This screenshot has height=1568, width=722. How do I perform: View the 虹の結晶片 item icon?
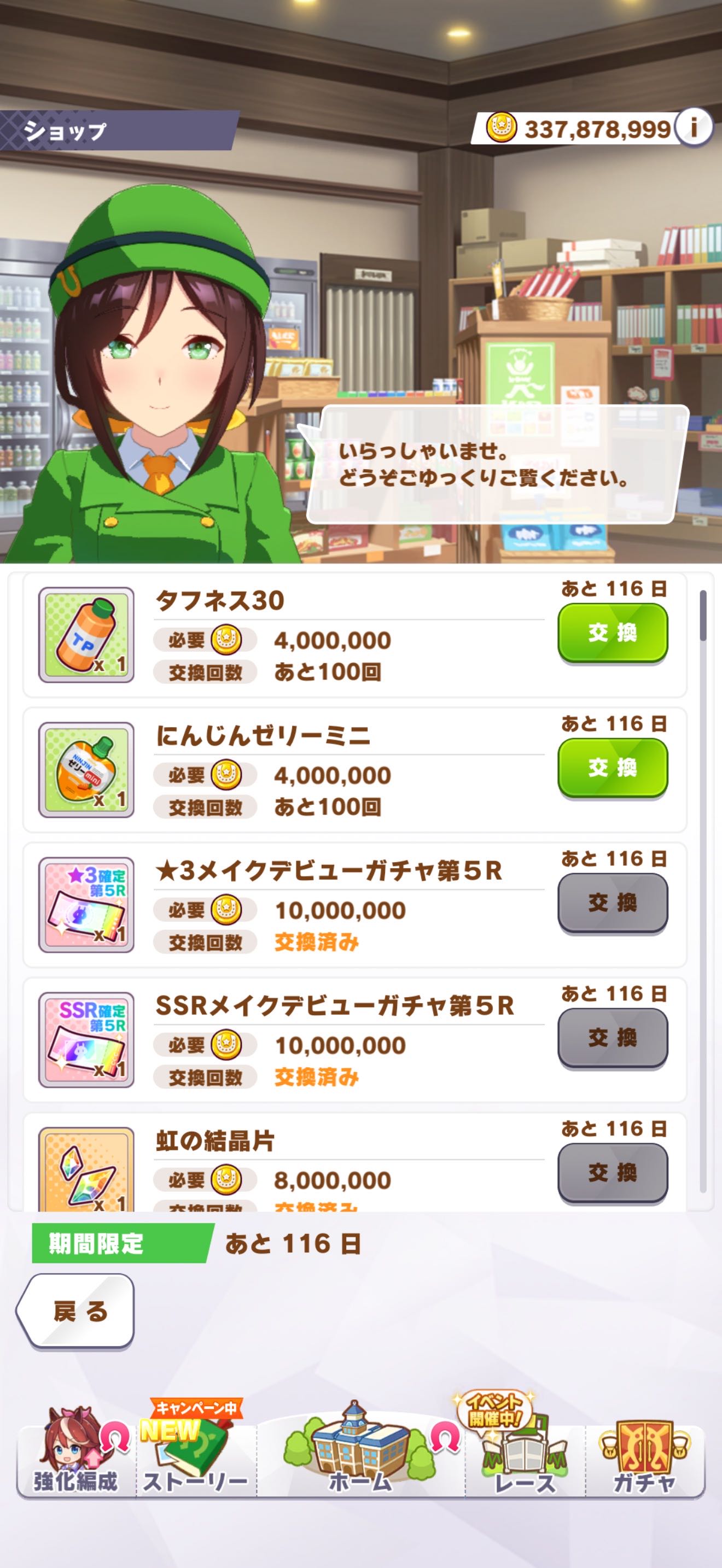coord(86,1169)
